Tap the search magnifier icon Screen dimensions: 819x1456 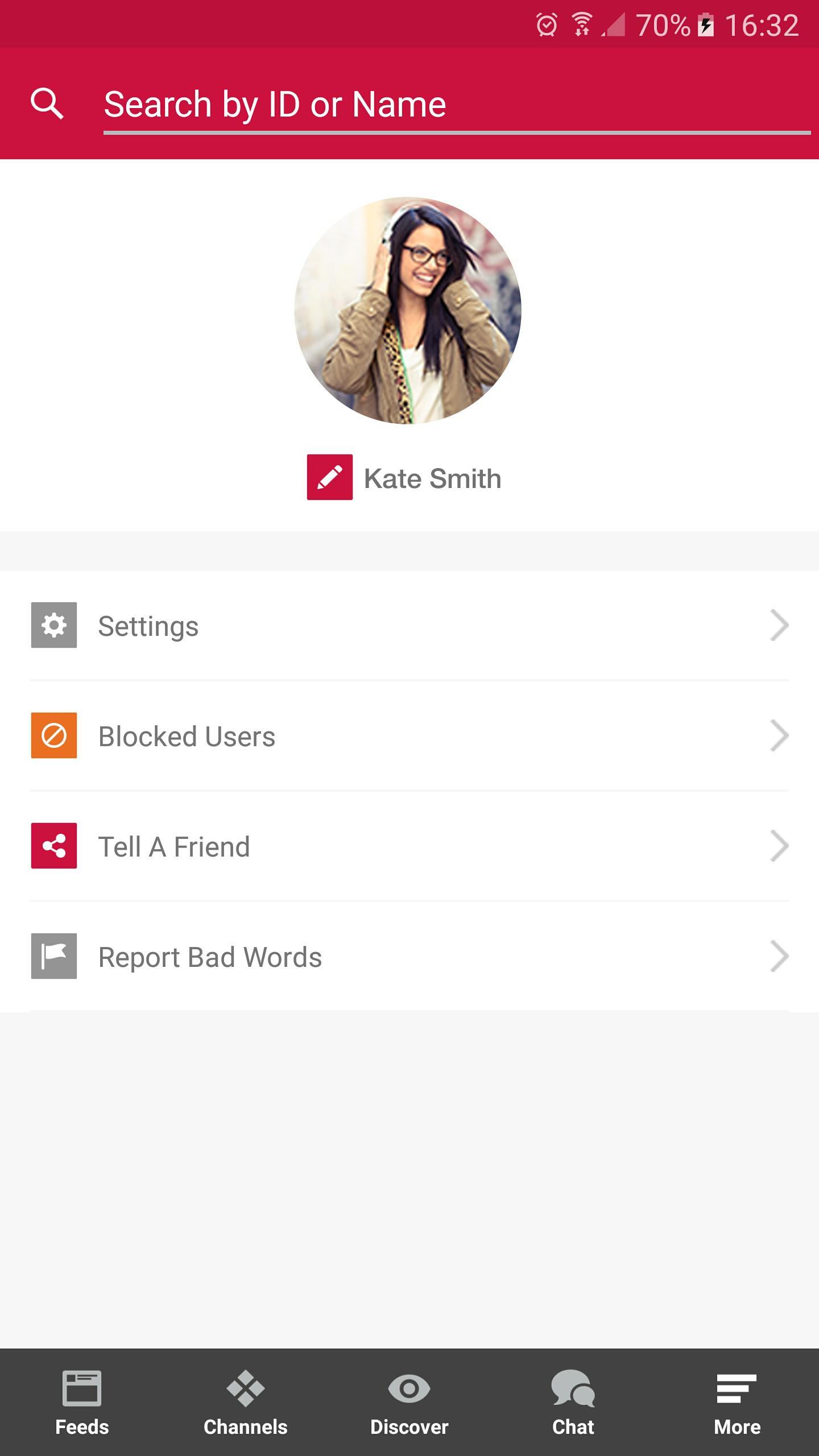pos(47,104)
